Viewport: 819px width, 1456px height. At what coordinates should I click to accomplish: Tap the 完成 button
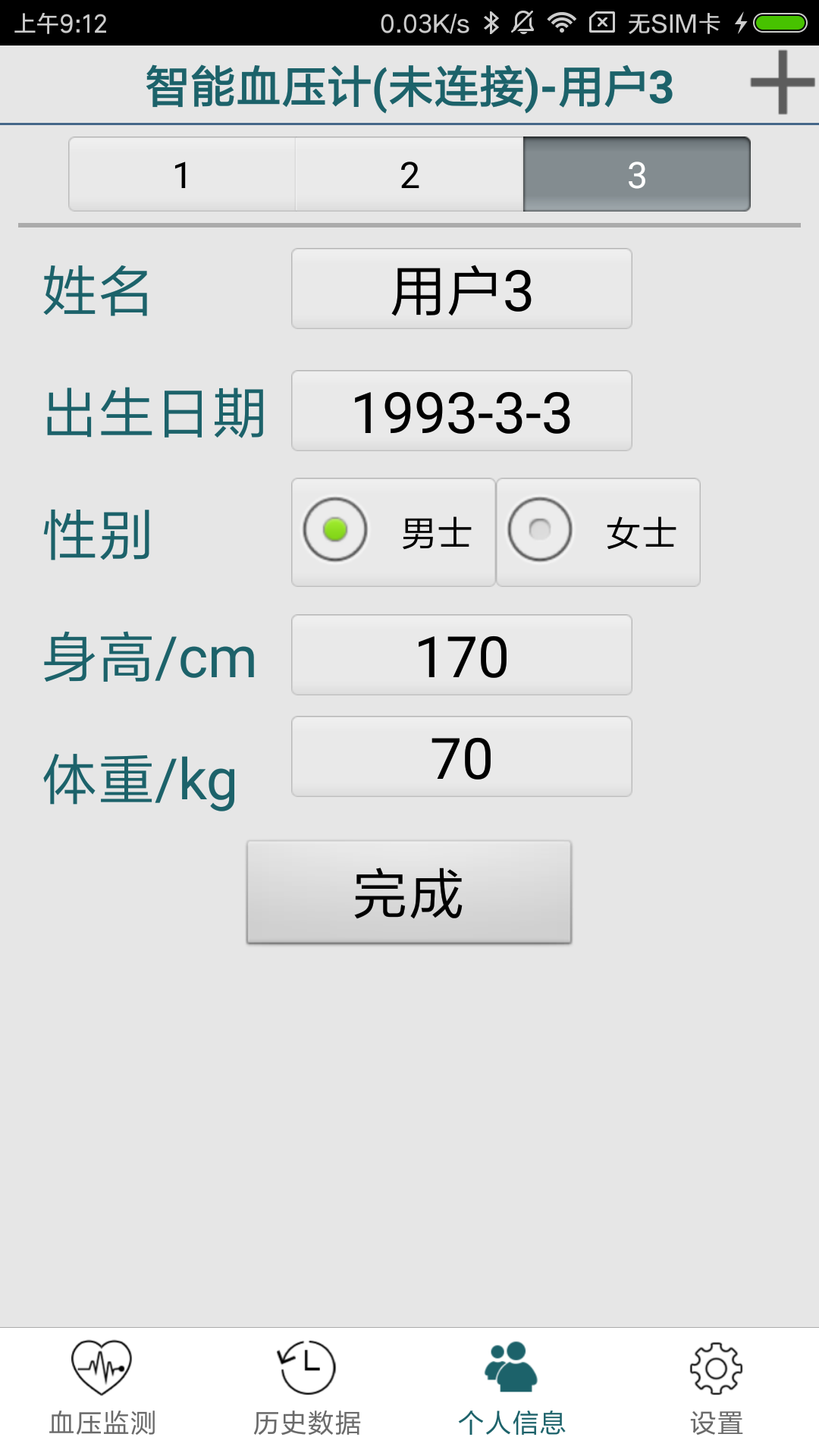click(409, 892)
